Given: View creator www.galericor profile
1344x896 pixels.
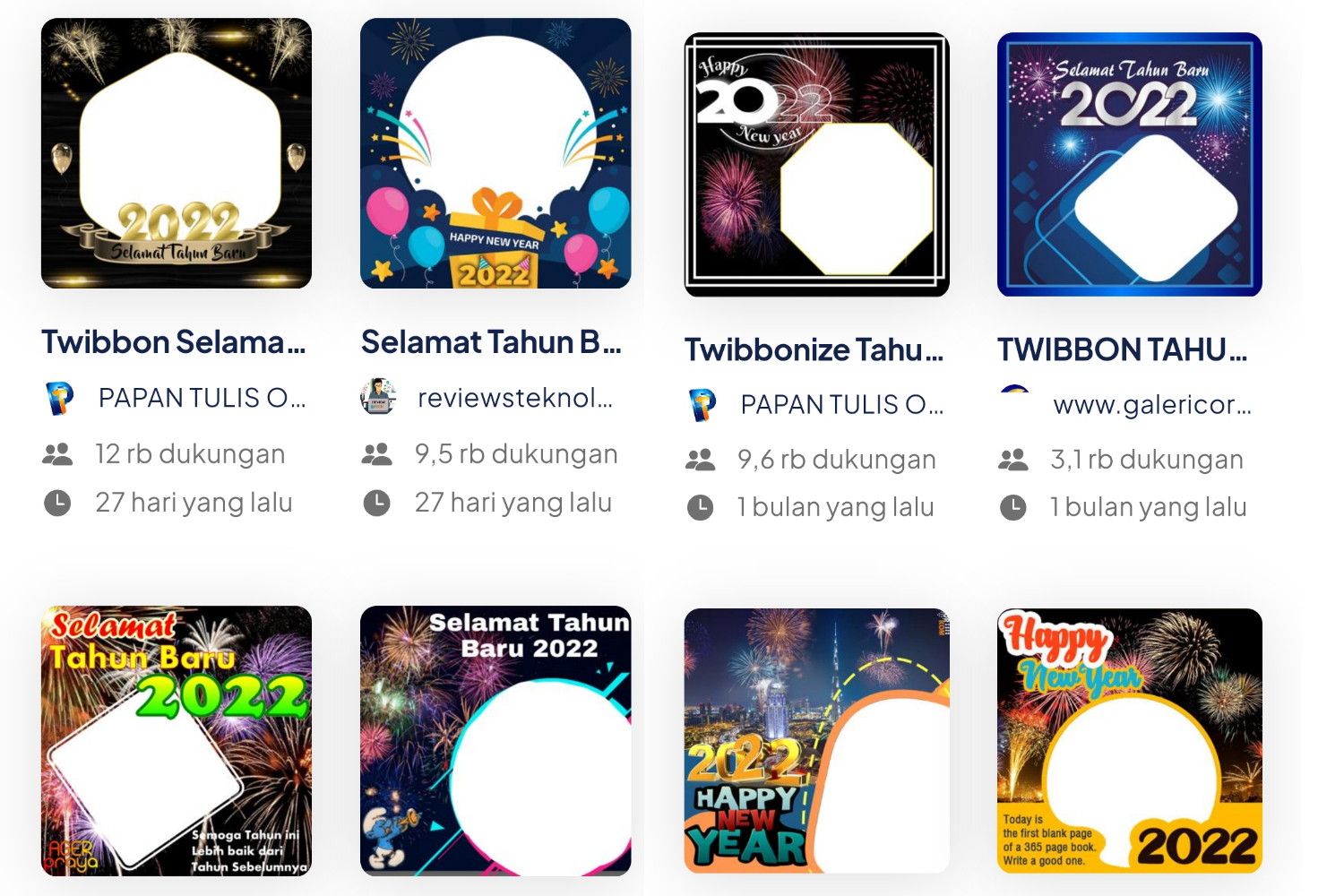Looking at the screenshot, I should point(1151,405).
